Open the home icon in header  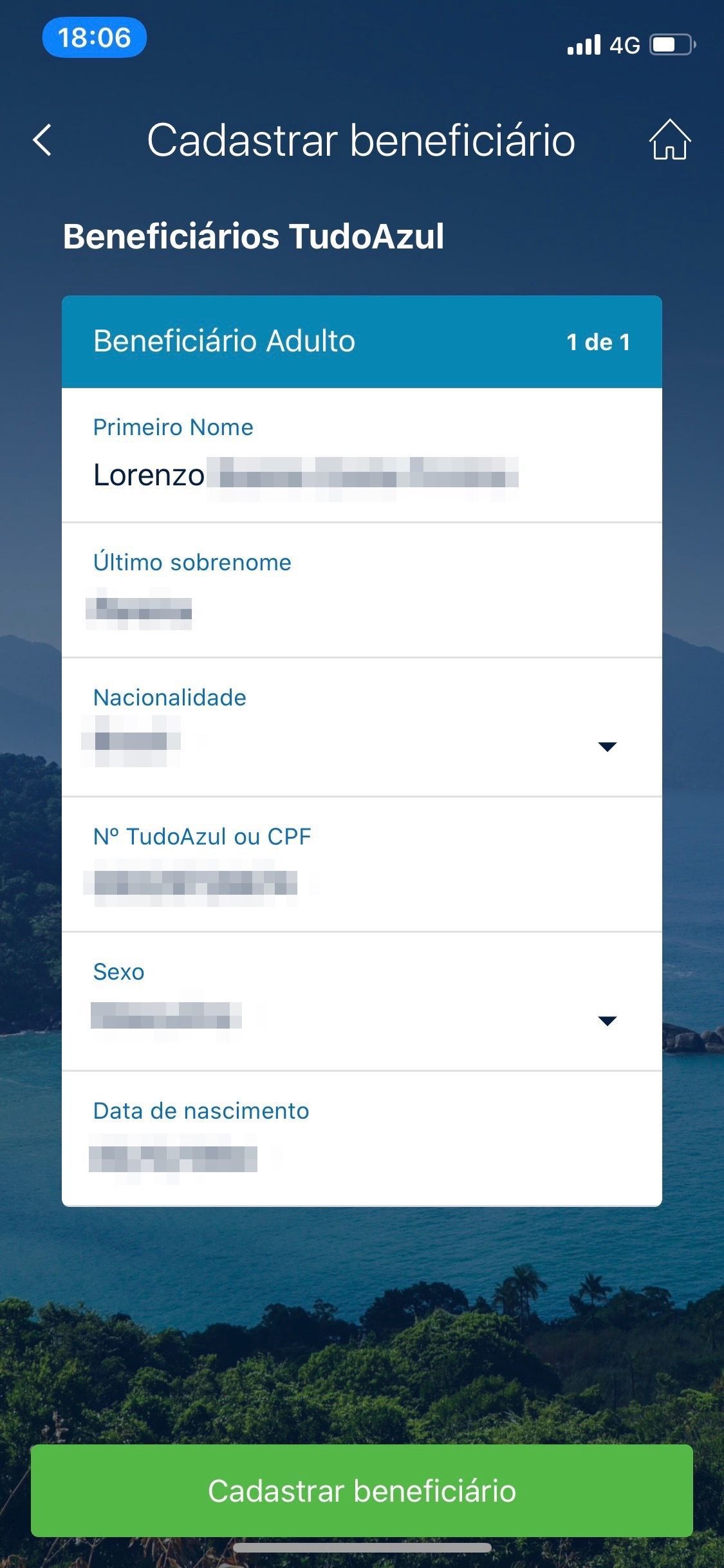click(x=669, y=139)
